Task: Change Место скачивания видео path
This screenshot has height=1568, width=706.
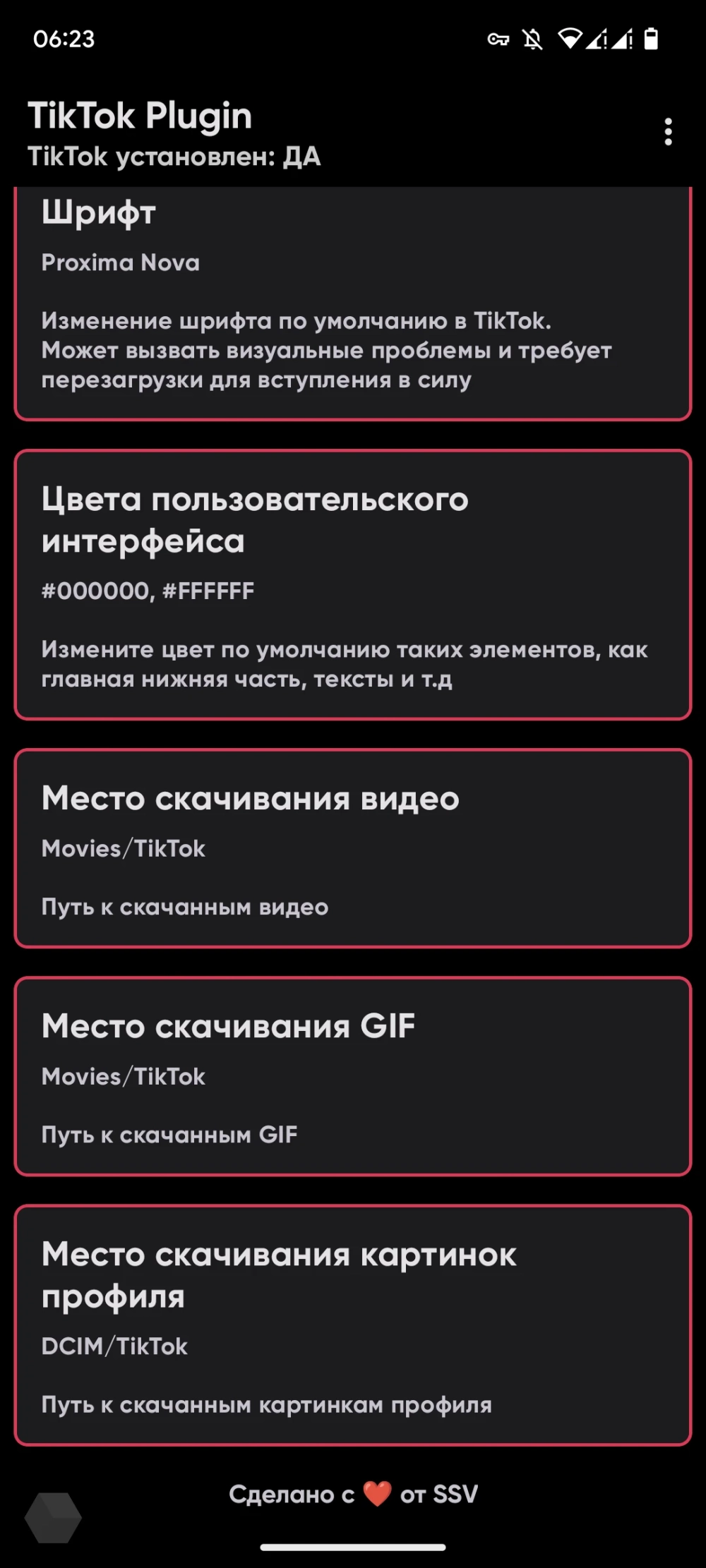Action: click(352, 848)
